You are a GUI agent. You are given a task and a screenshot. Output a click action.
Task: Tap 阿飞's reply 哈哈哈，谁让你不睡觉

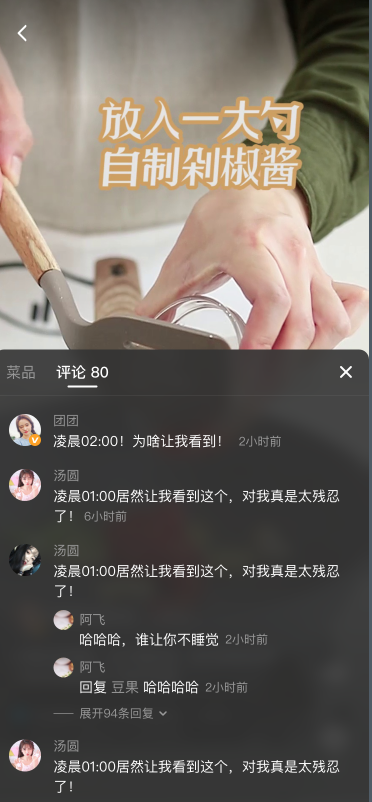click(x=149, y=639)
